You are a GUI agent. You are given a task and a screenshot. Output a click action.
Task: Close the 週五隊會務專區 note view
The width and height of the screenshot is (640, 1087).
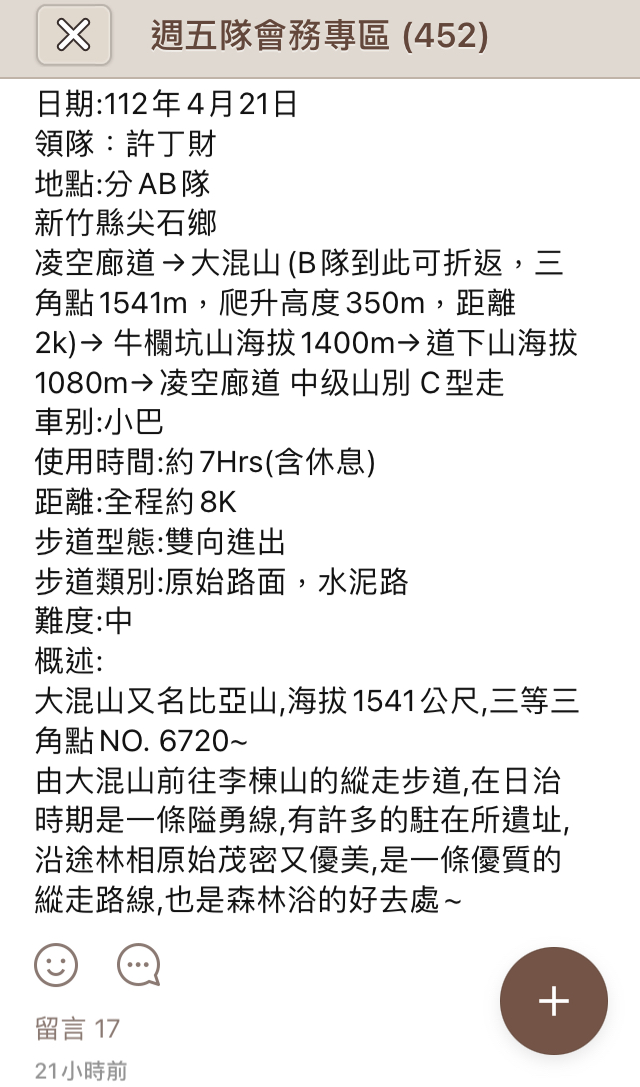[73, 36]
